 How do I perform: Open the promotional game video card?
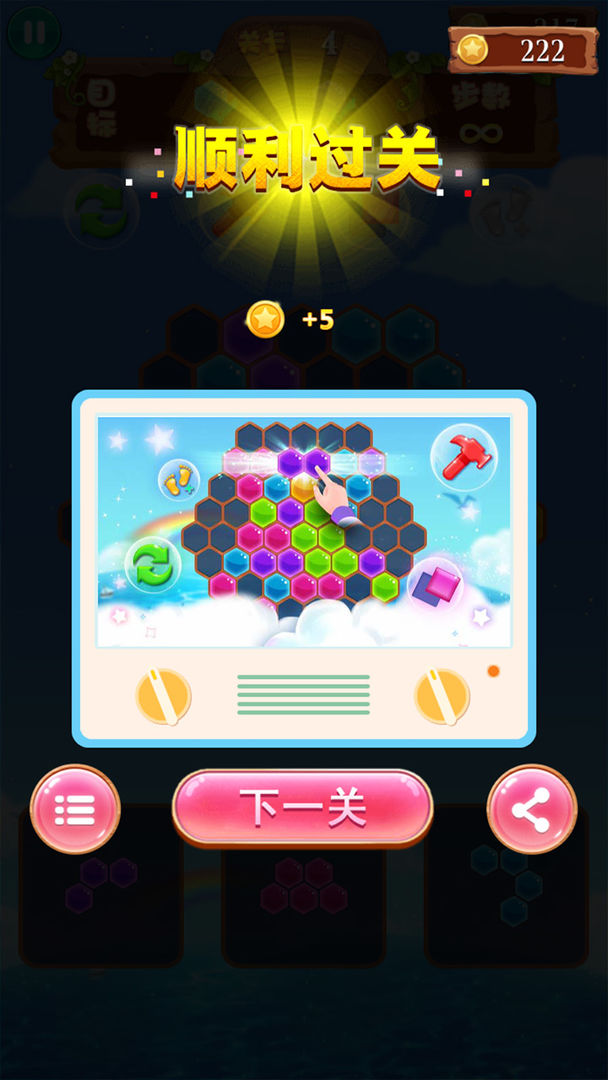303,532
